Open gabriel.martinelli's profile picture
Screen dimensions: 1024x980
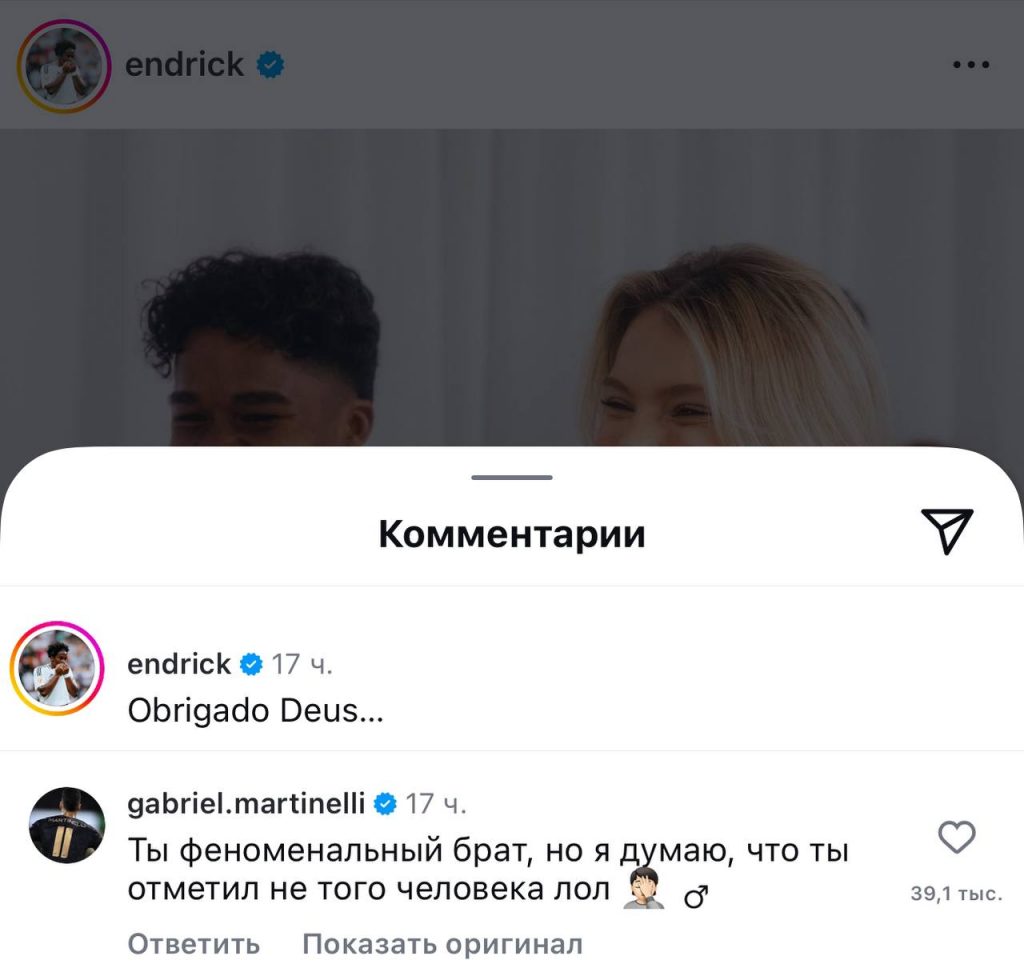pyautogui.click(x=67, y=825)
